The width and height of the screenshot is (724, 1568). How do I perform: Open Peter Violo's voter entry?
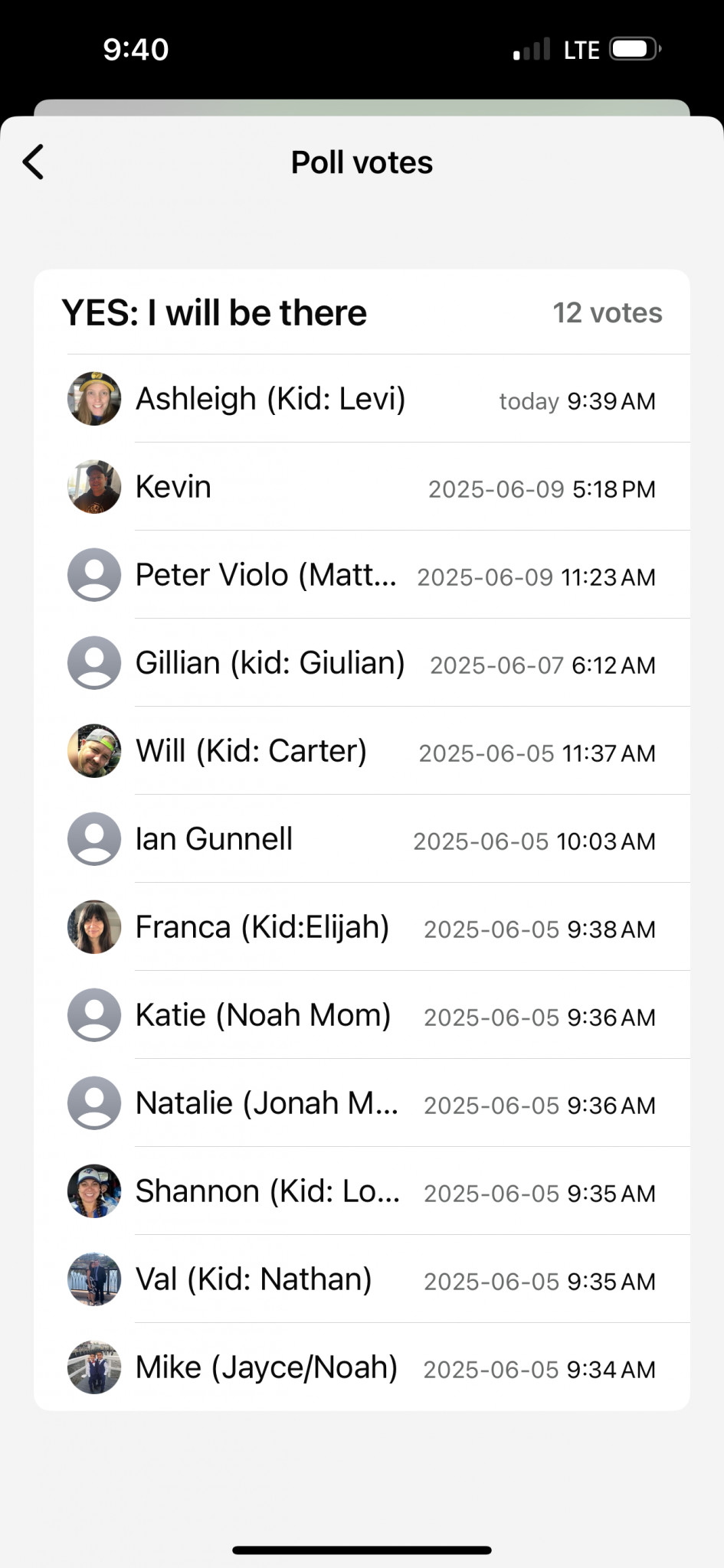[362, 575]
